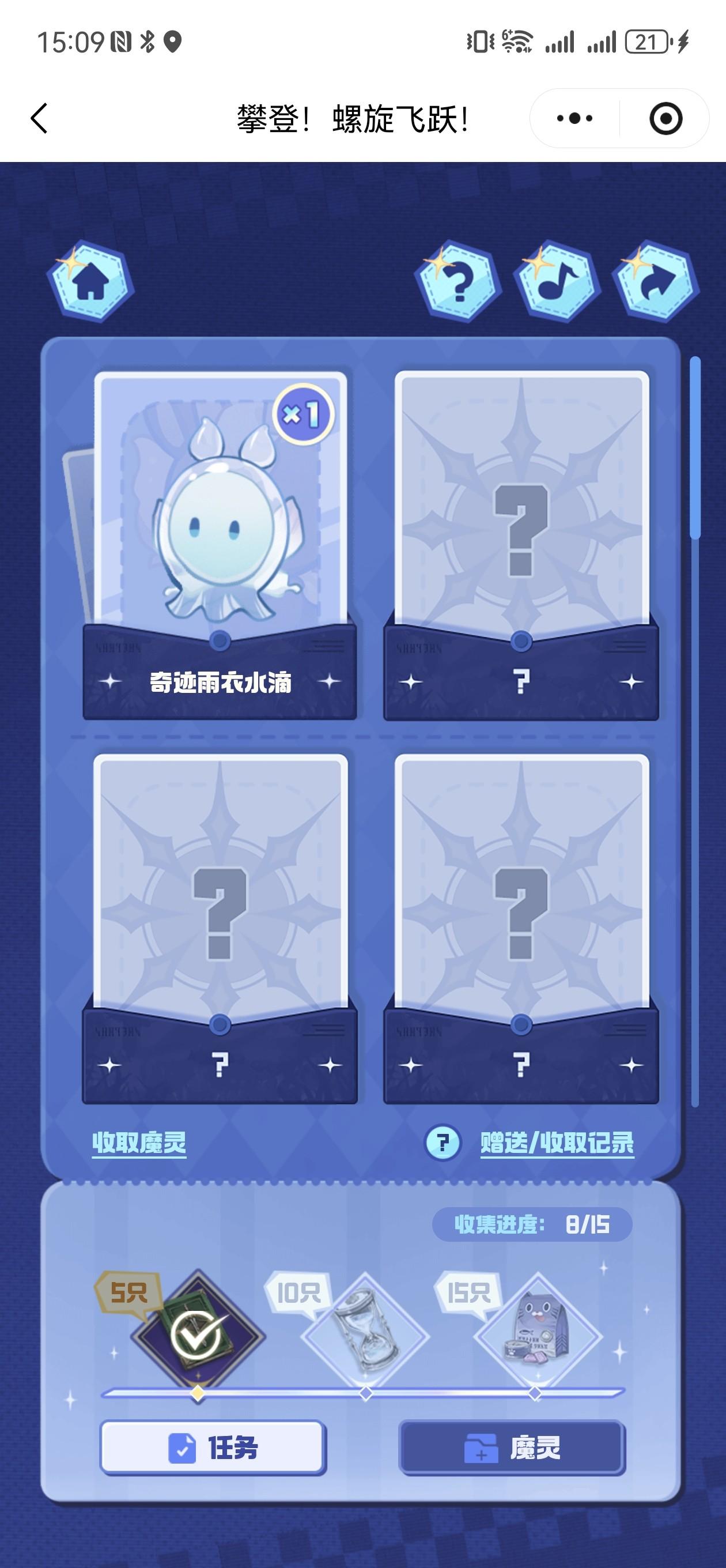This screenshot has width=726, height=1568.
Task: Open the 任务 tab
Action: tap(213, 1448)
